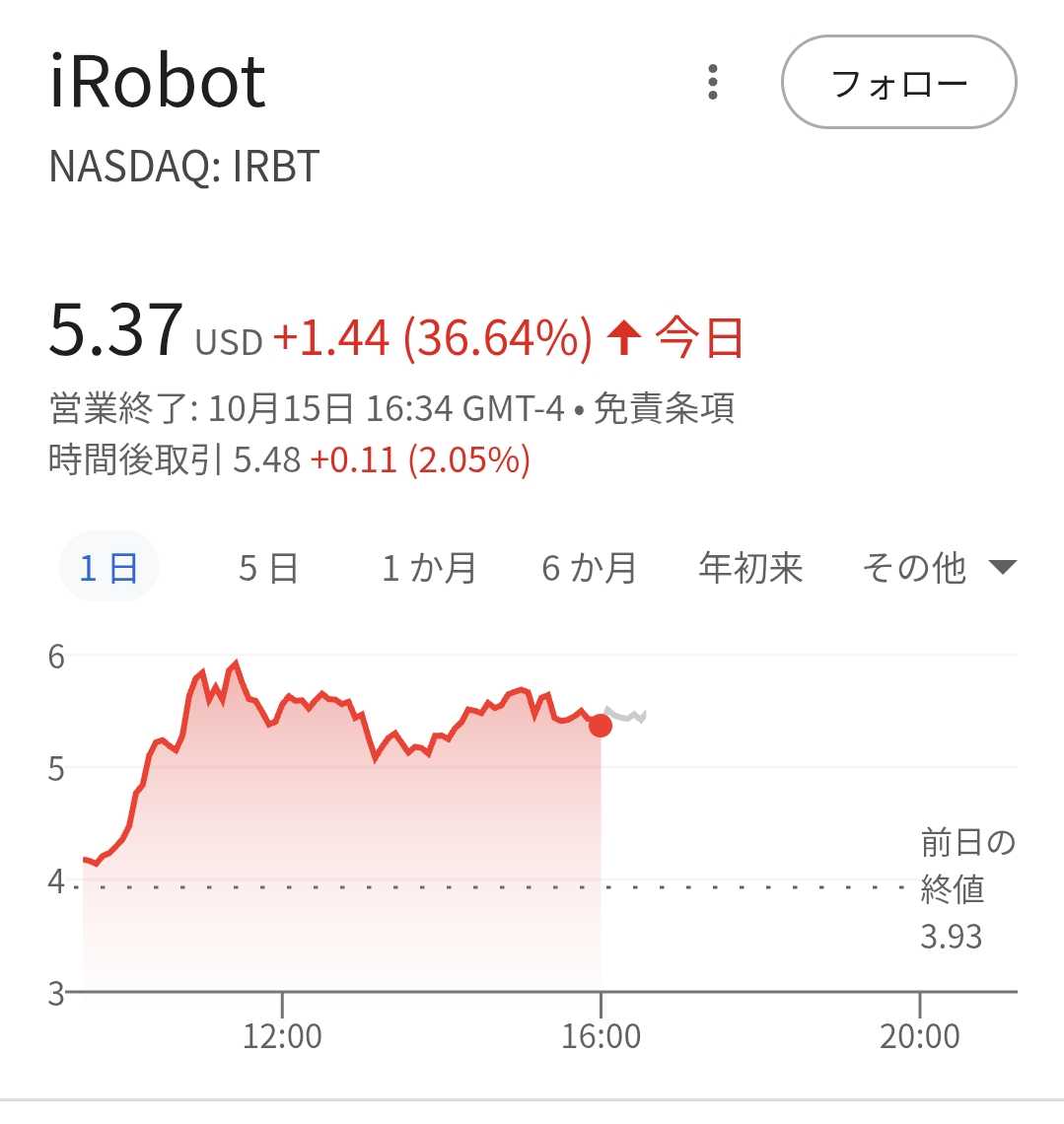Switch to the 6か月 range
The image size is (1064, 1124).
[589, 568]
